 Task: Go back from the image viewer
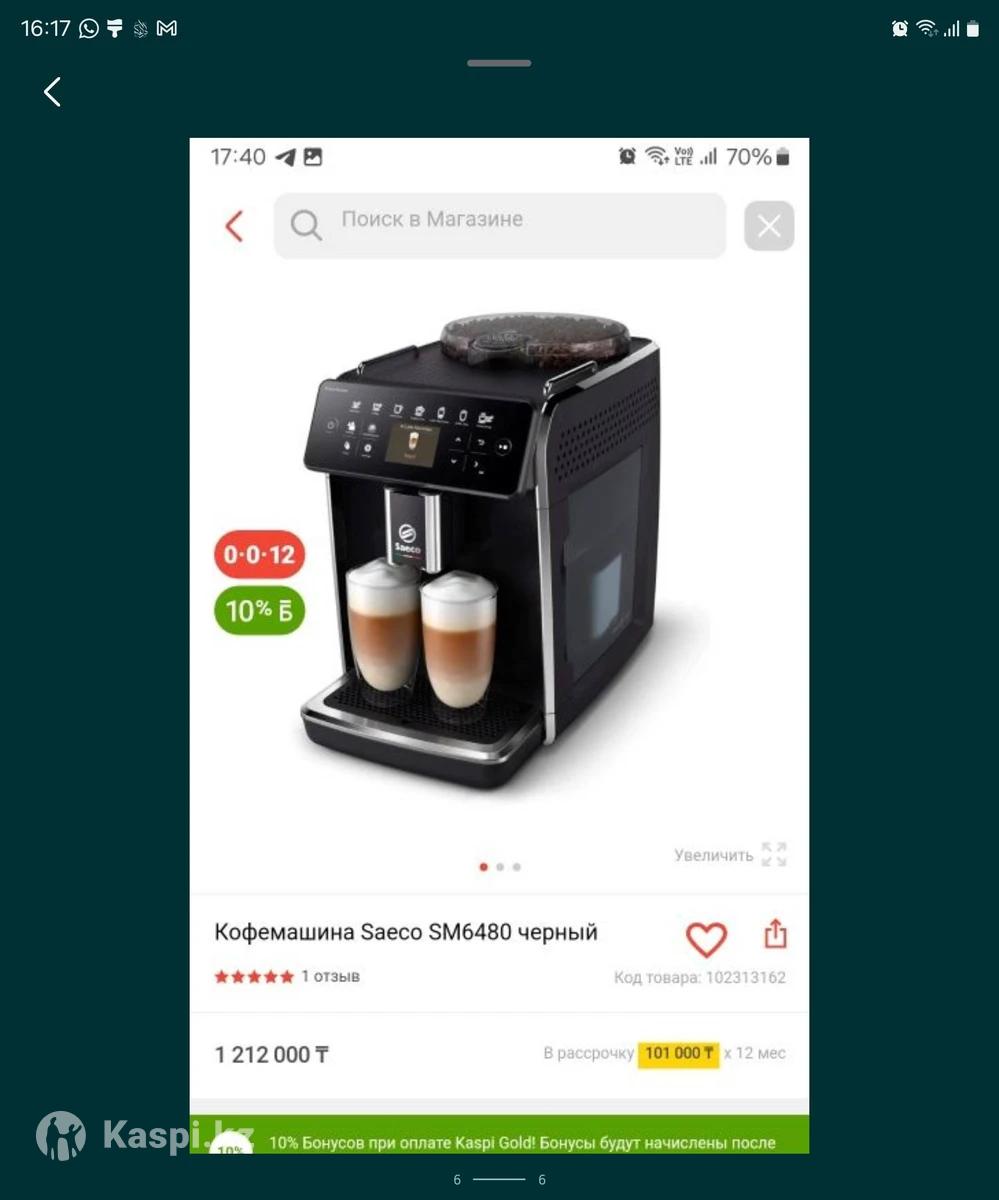click(x=52, y=92)
